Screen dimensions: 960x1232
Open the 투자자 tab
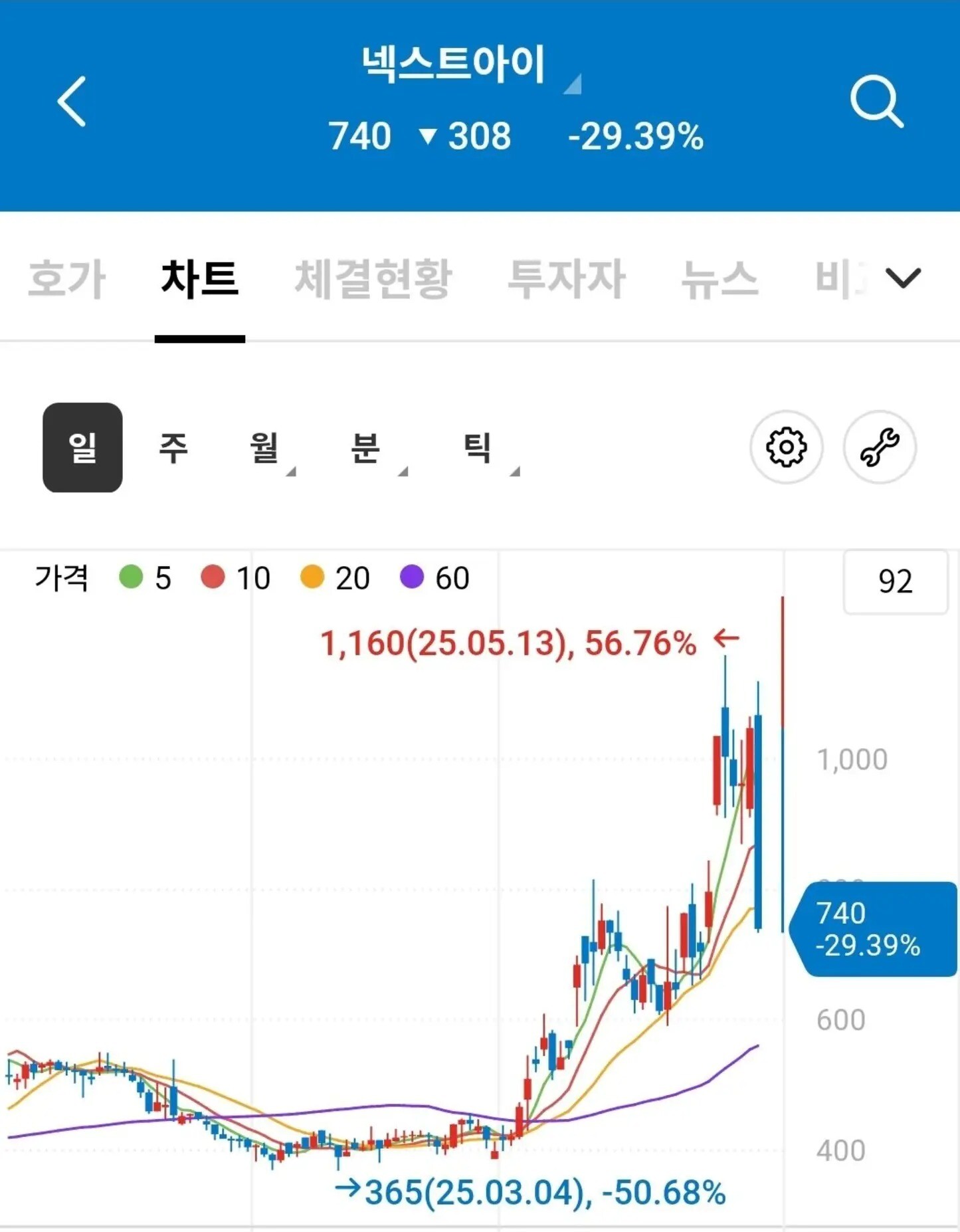tap(567, 278)
